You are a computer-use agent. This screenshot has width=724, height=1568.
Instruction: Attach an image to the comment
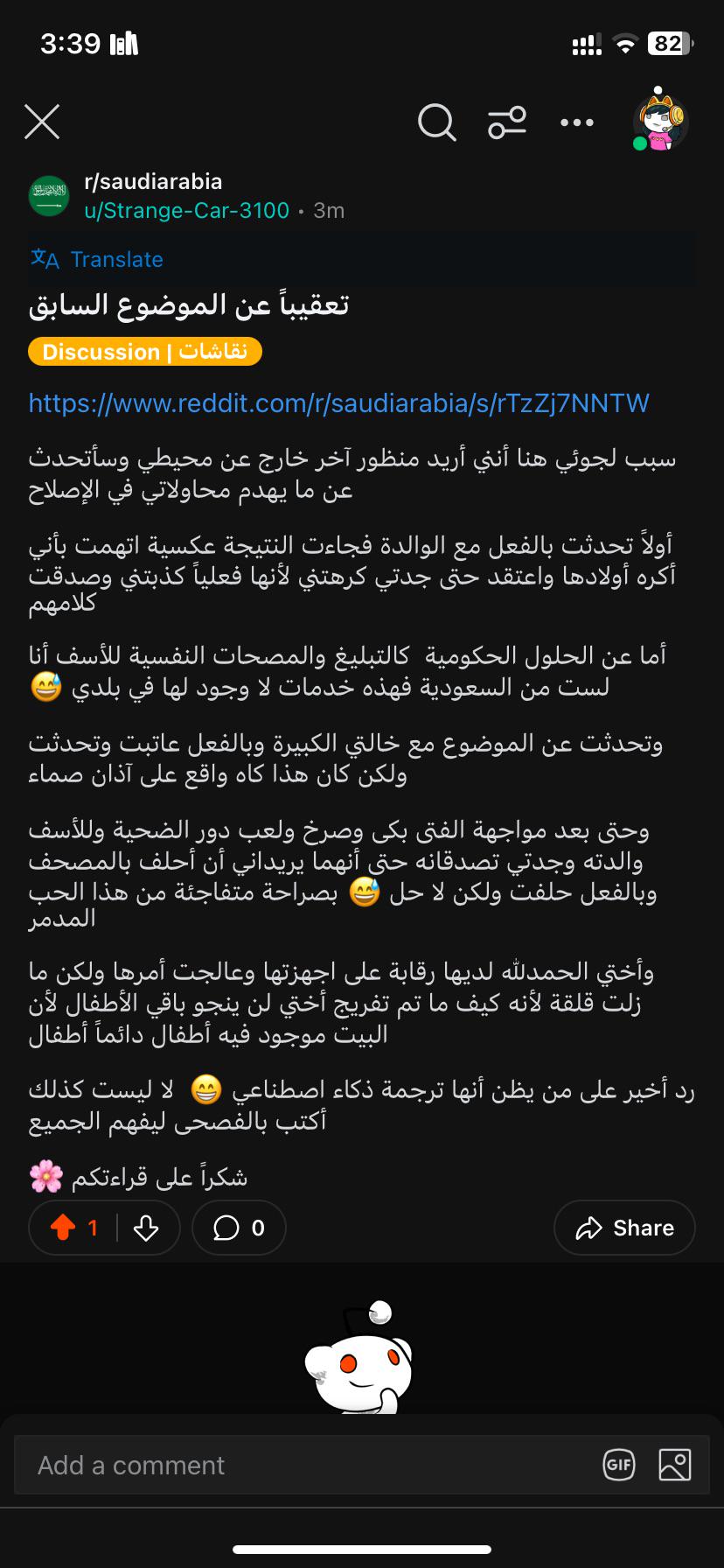pyautogui.click(x=675, y=1465)
